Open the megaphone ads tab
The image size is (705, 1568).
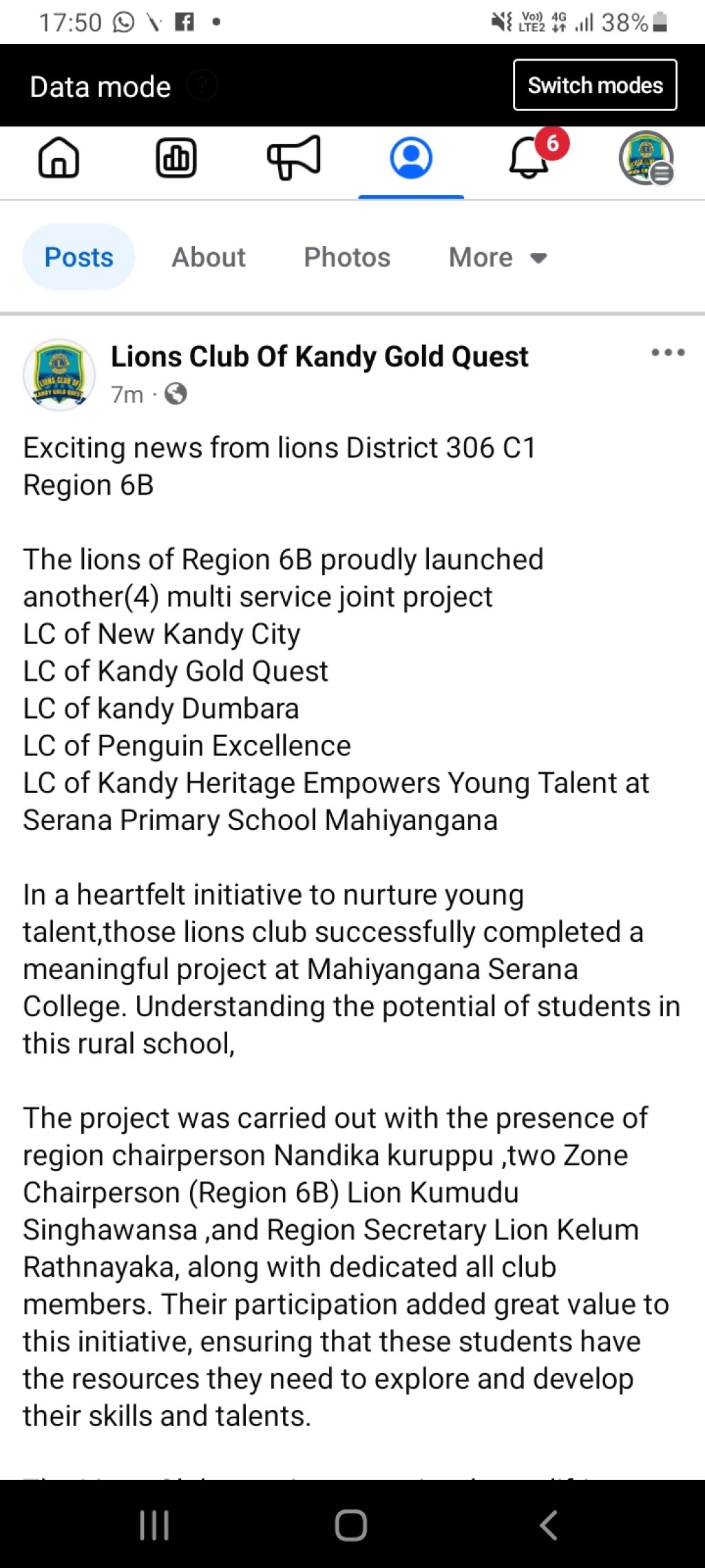point(294,158)
